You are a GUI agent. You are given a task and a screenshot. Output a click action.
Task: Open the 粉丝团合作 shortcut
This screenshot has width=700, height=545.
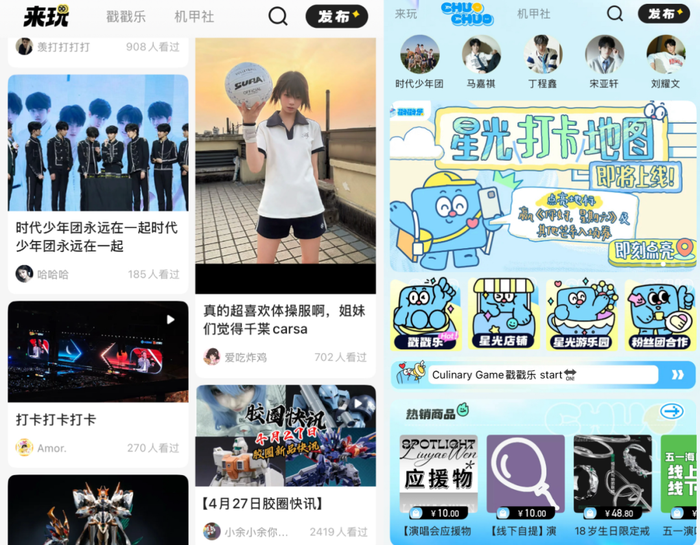(x=660, y=315)
